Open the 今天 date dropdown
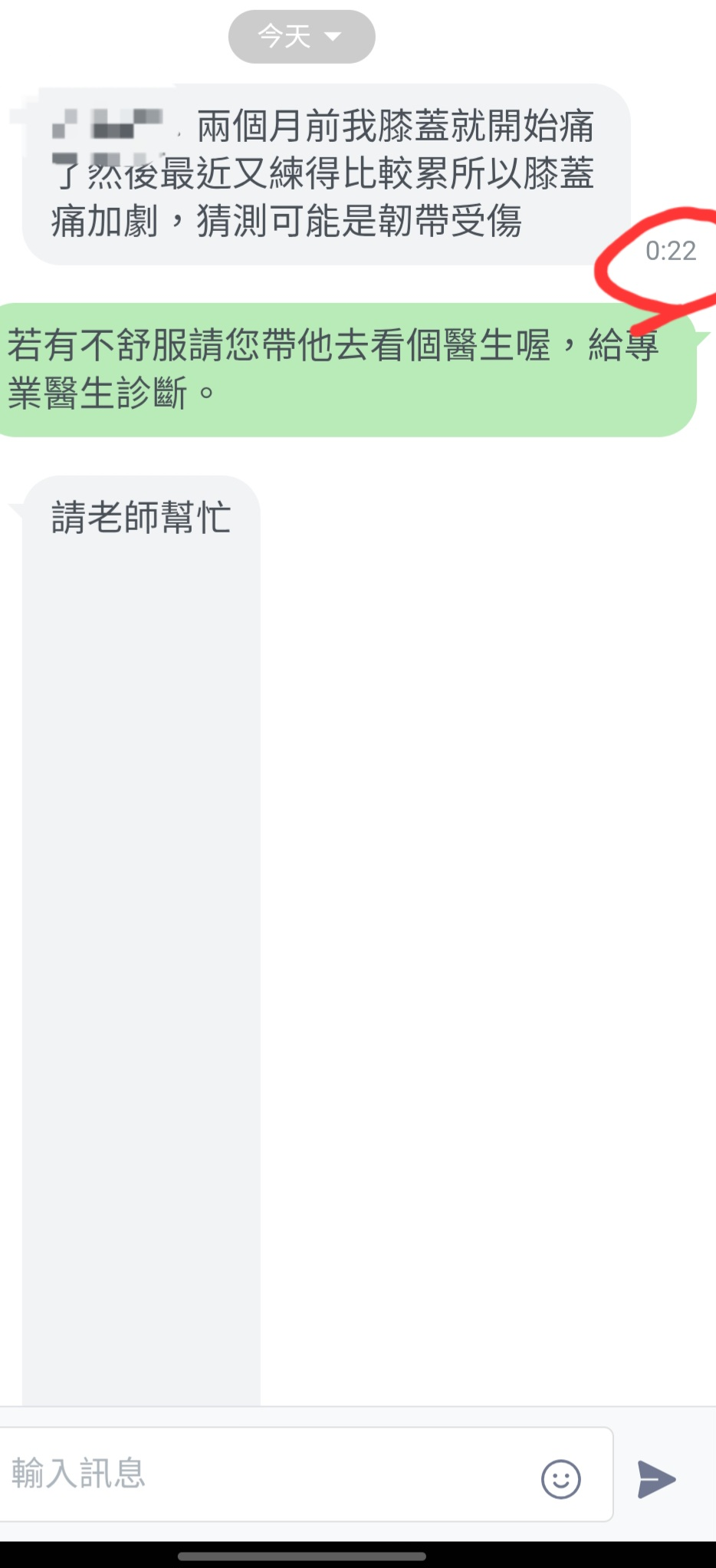 [301, 36]
